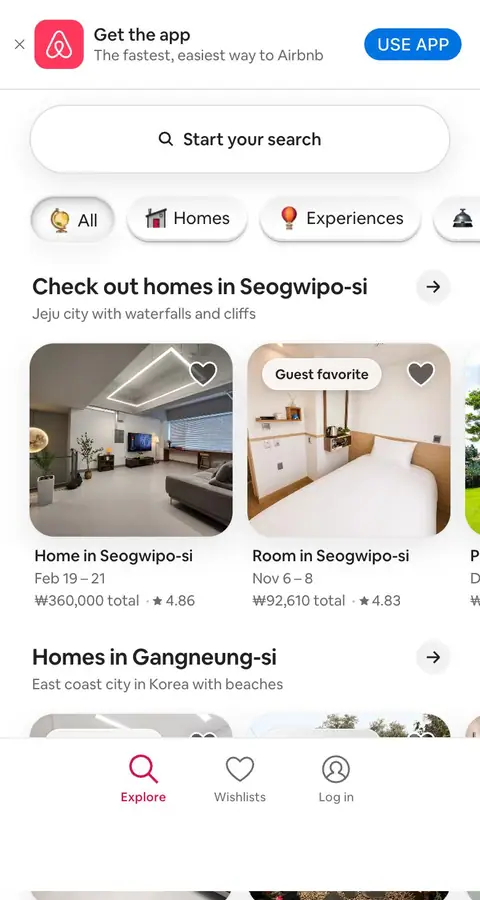
Task: Open more homes in Seogwipo-si via its arrow
Action: [433, 286]
